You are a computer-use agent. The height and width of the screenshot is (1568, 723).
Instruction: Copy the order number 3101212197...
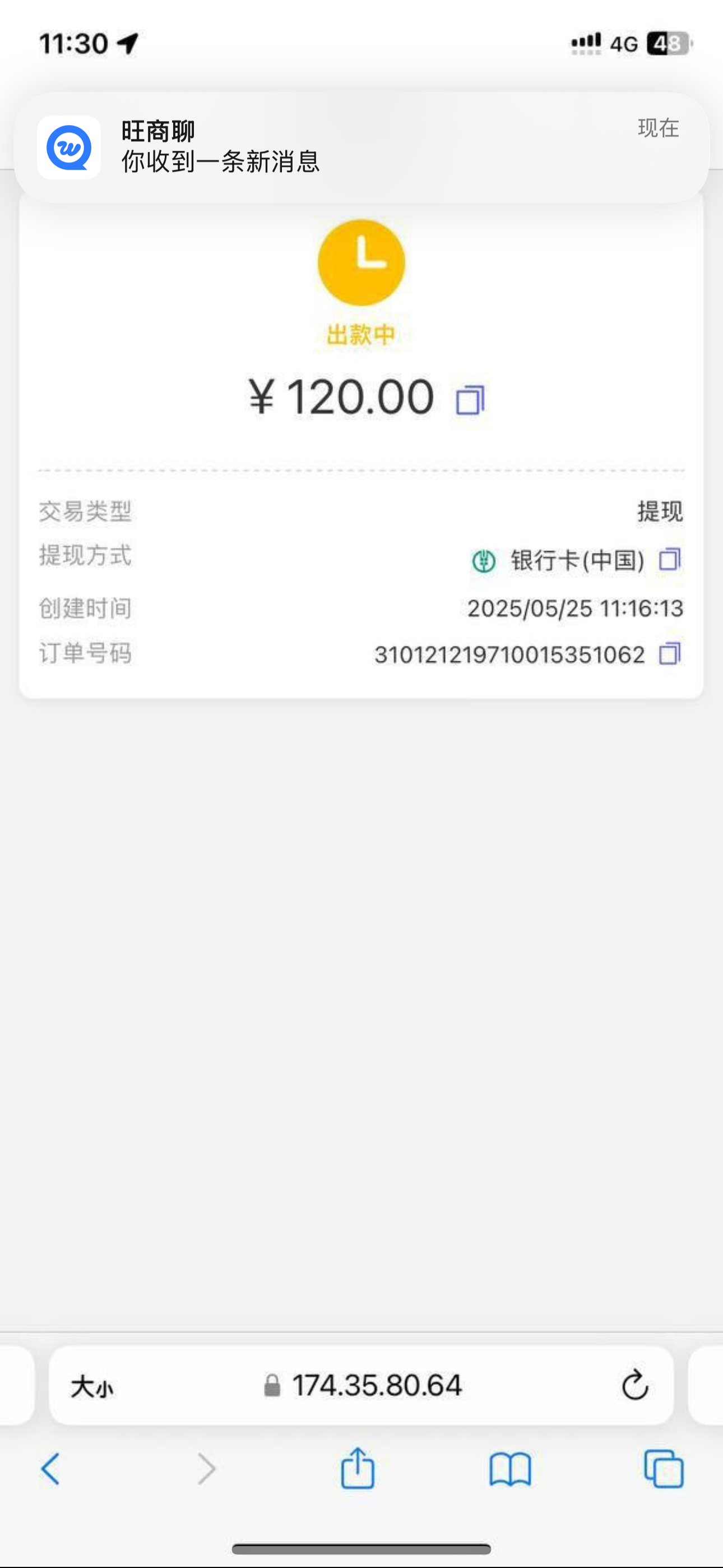669,654
